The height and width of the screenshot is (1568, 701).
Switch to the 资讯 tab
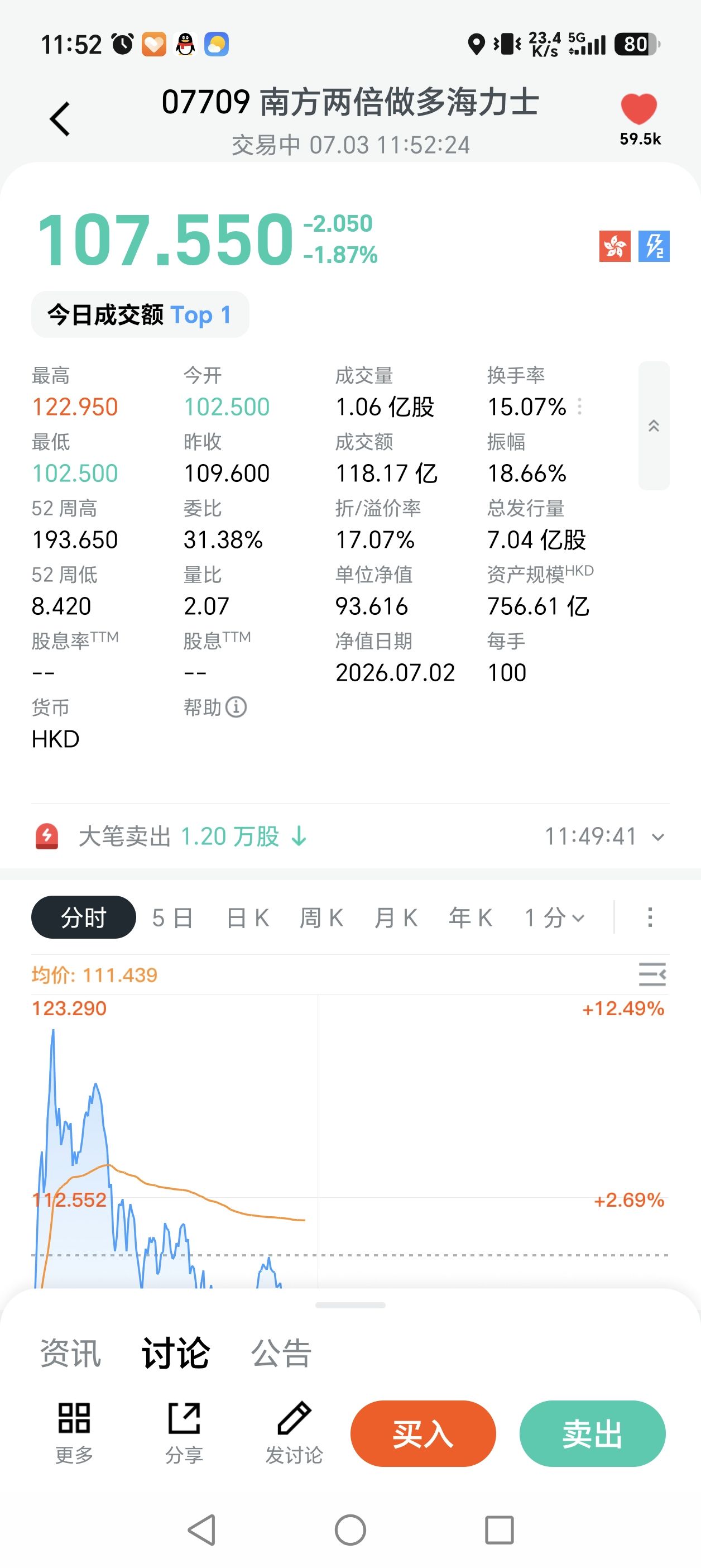point(70,1353)
